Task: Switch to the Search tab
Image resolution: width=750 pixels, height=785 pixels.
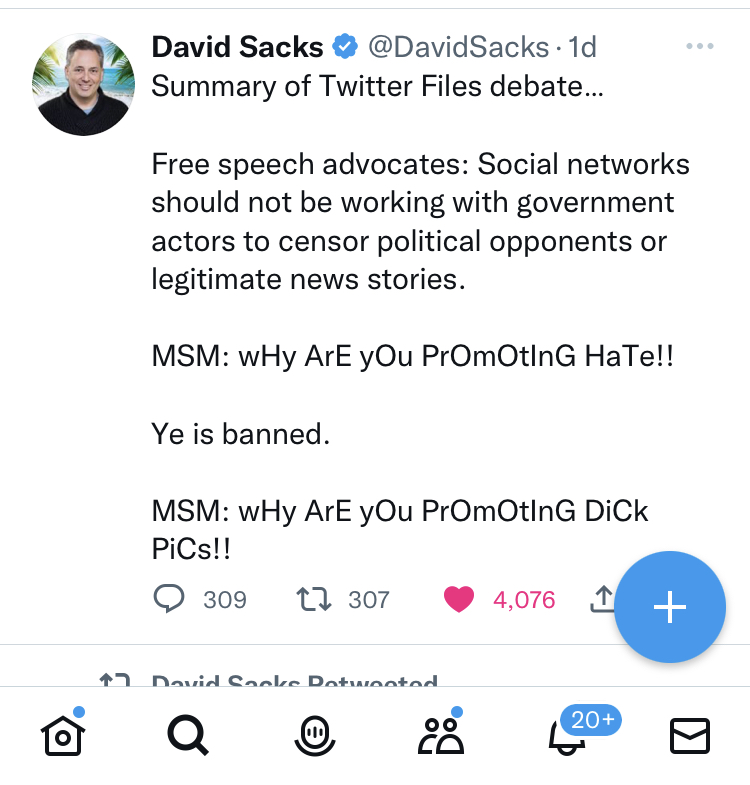Action: point(187,736)
